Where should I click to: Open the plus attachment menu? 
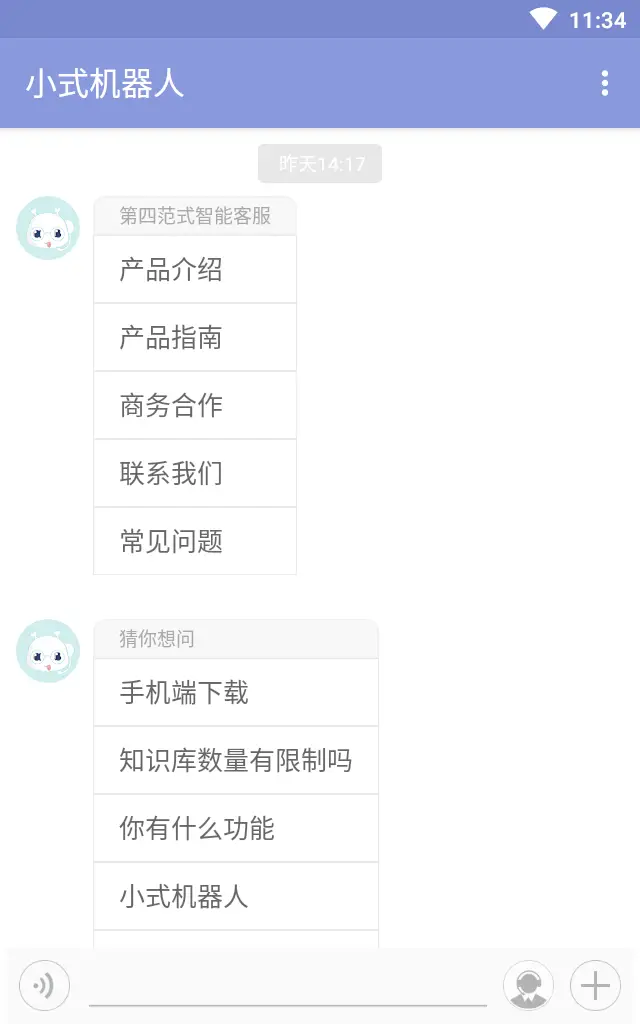pos(595,985)
